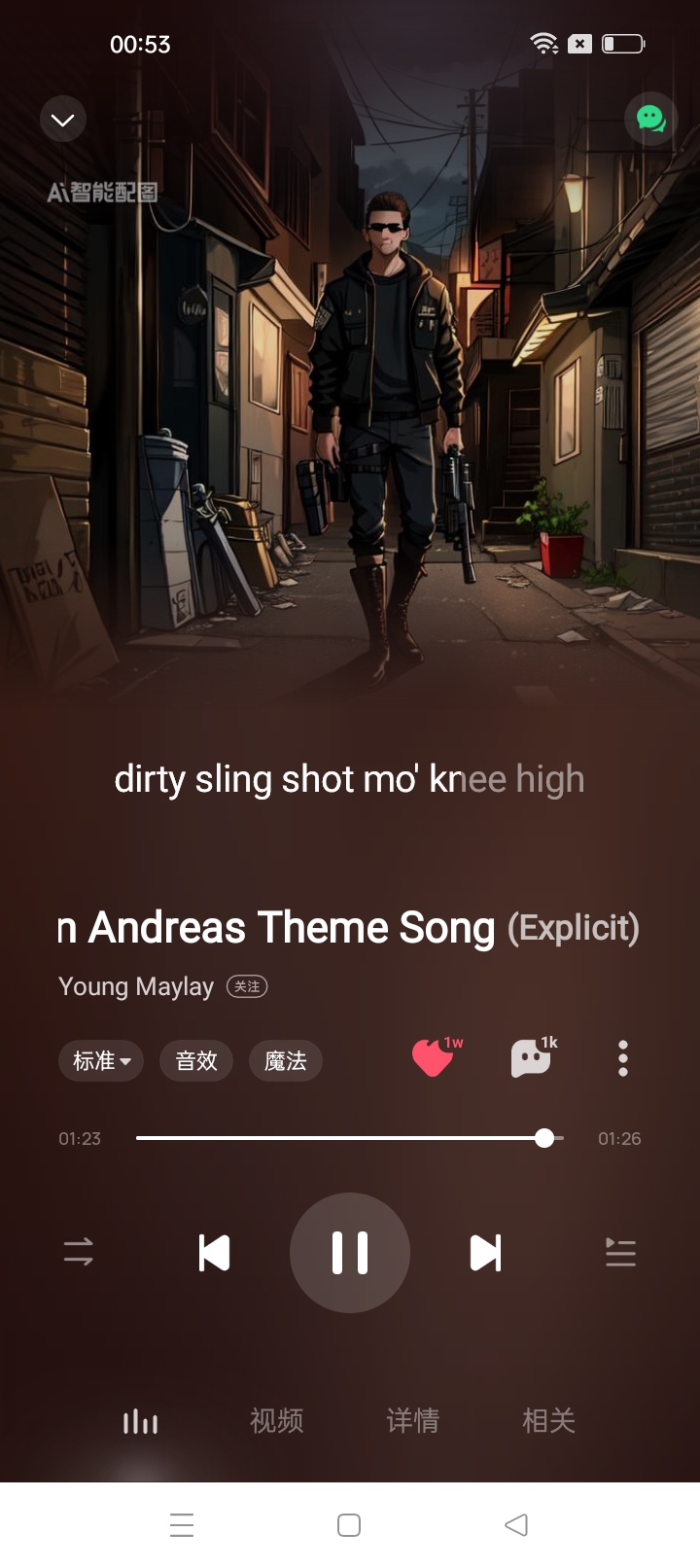Go back using the system navigation bar
The width and height of the screenshot is (700, 1568).
(516, 1525)
